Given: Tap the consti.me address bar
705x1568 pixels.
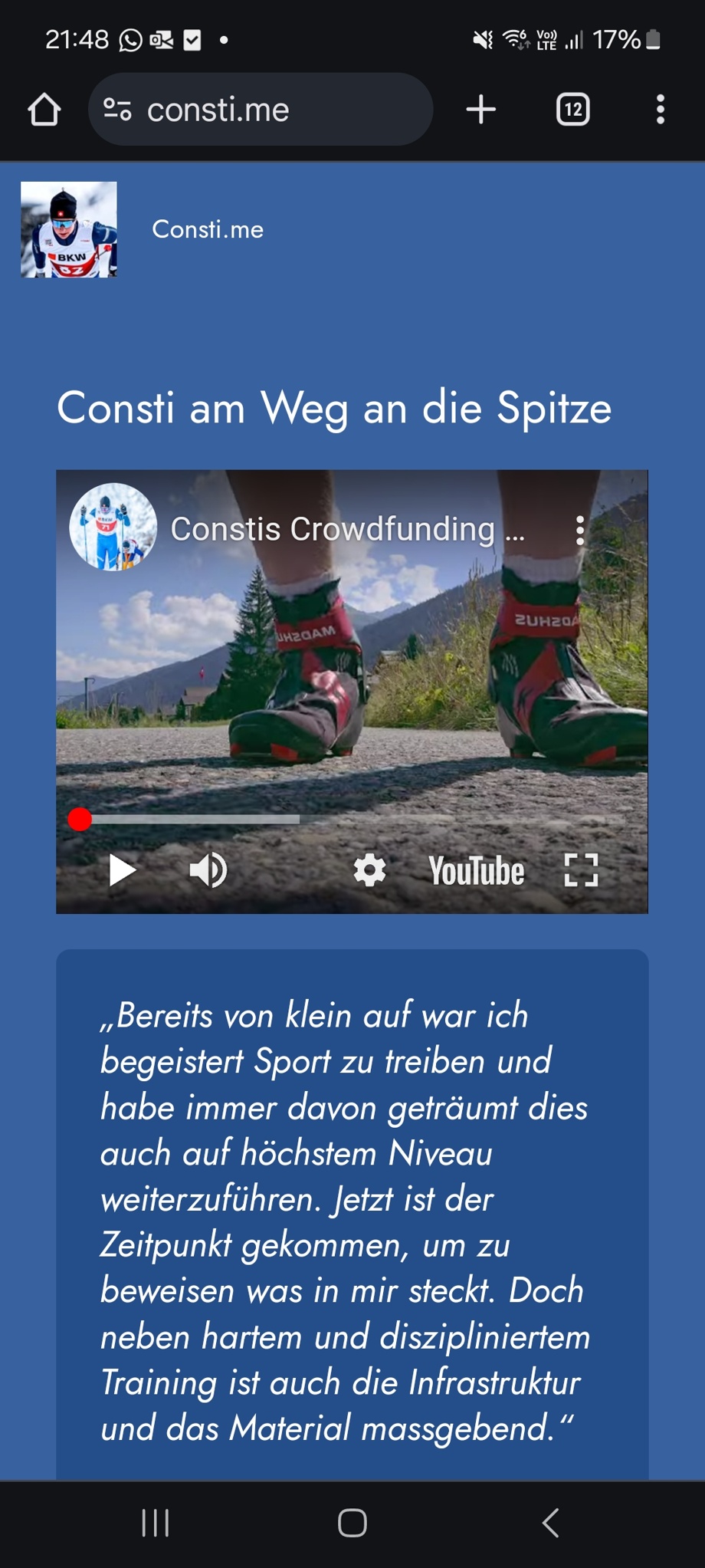Looking at the screenshot, I should (x=261, y=110).
